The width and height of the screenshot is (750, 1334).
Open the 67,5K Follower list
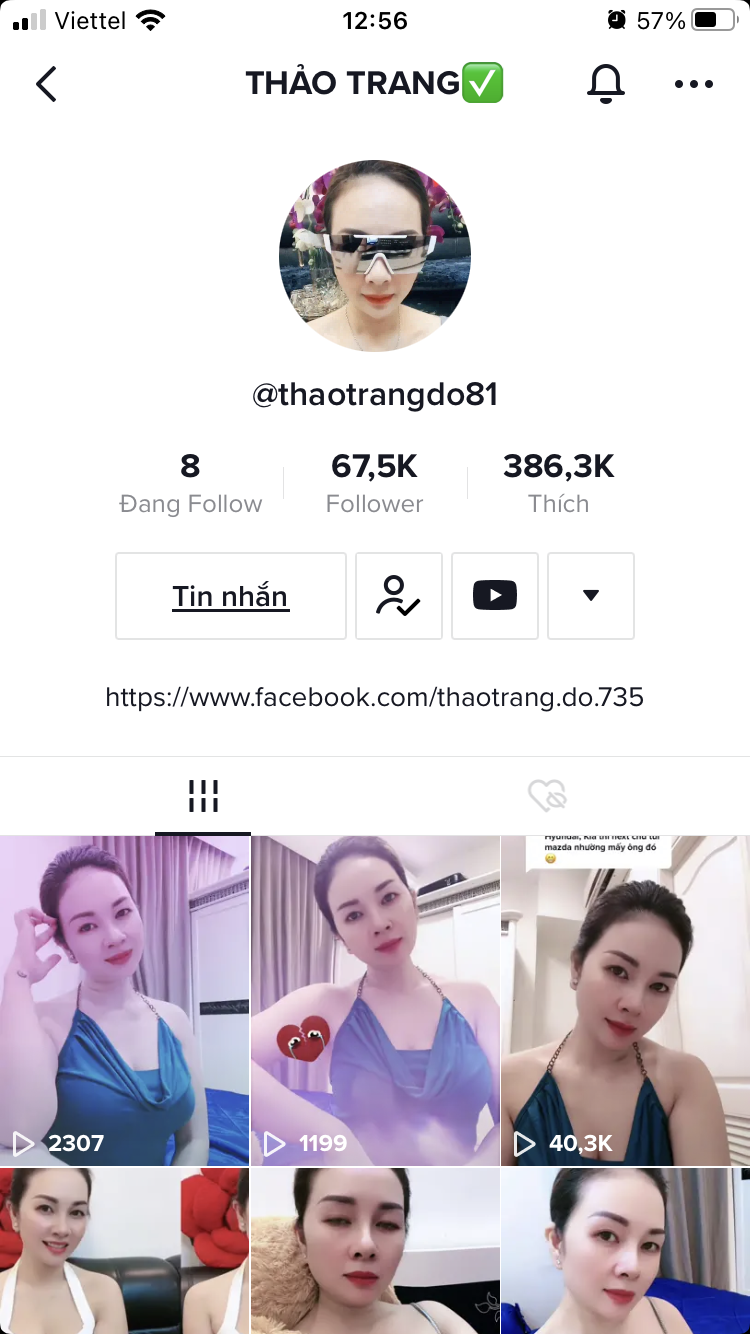375,483
